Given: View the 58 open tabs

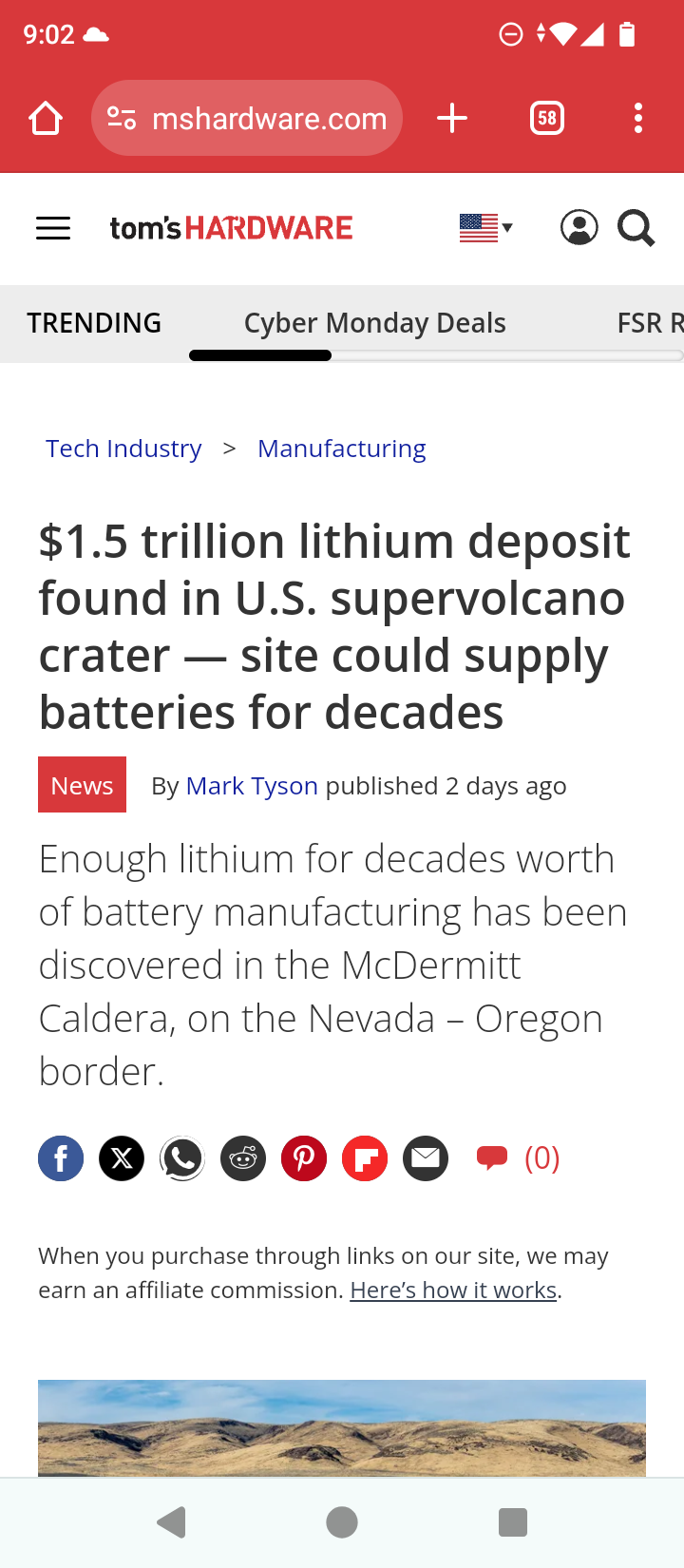Looking at the screenshot, I should point(547,119).
